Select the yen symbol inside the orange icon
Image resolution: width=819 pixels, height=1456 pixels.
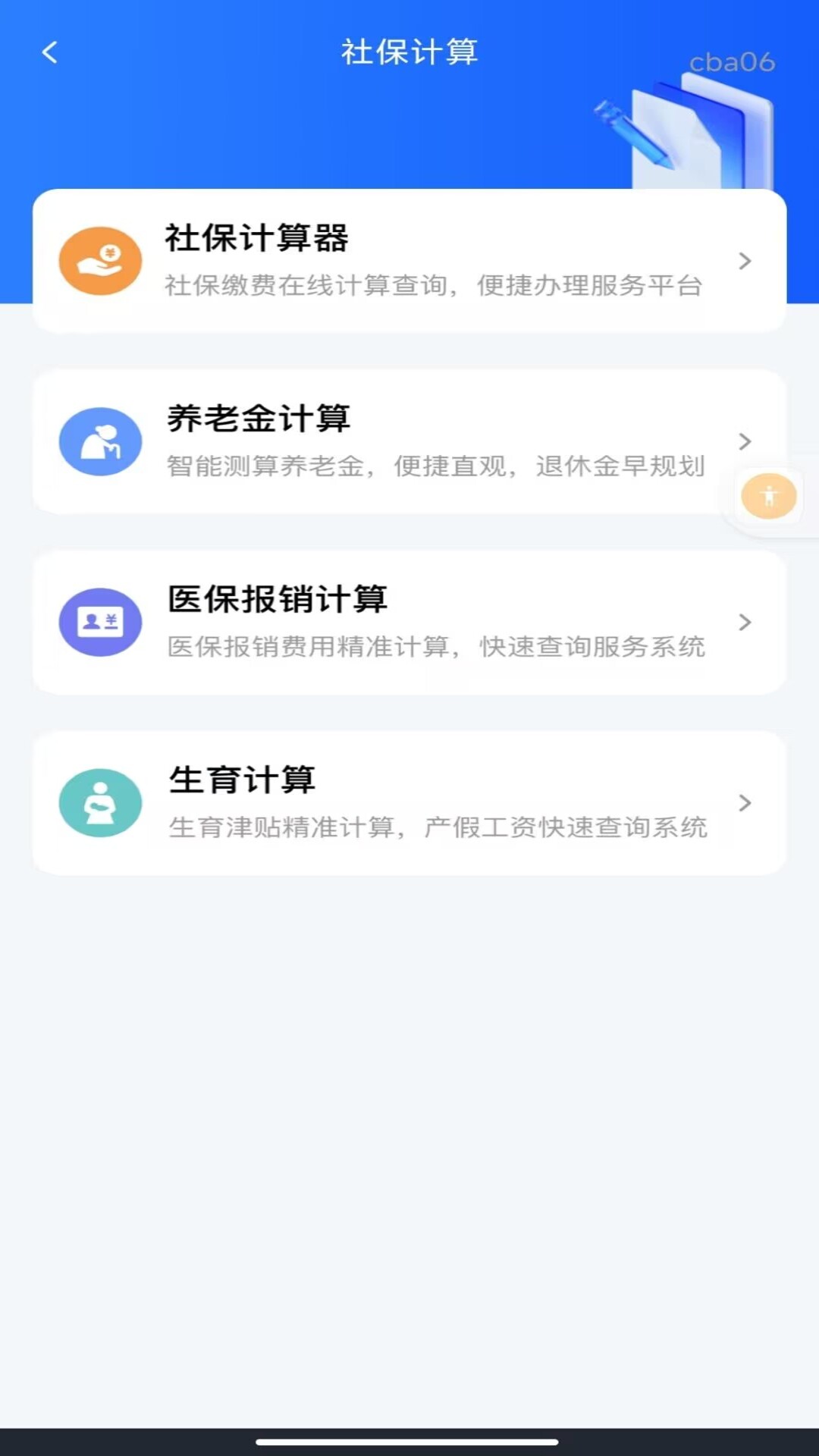pos(111,250)
